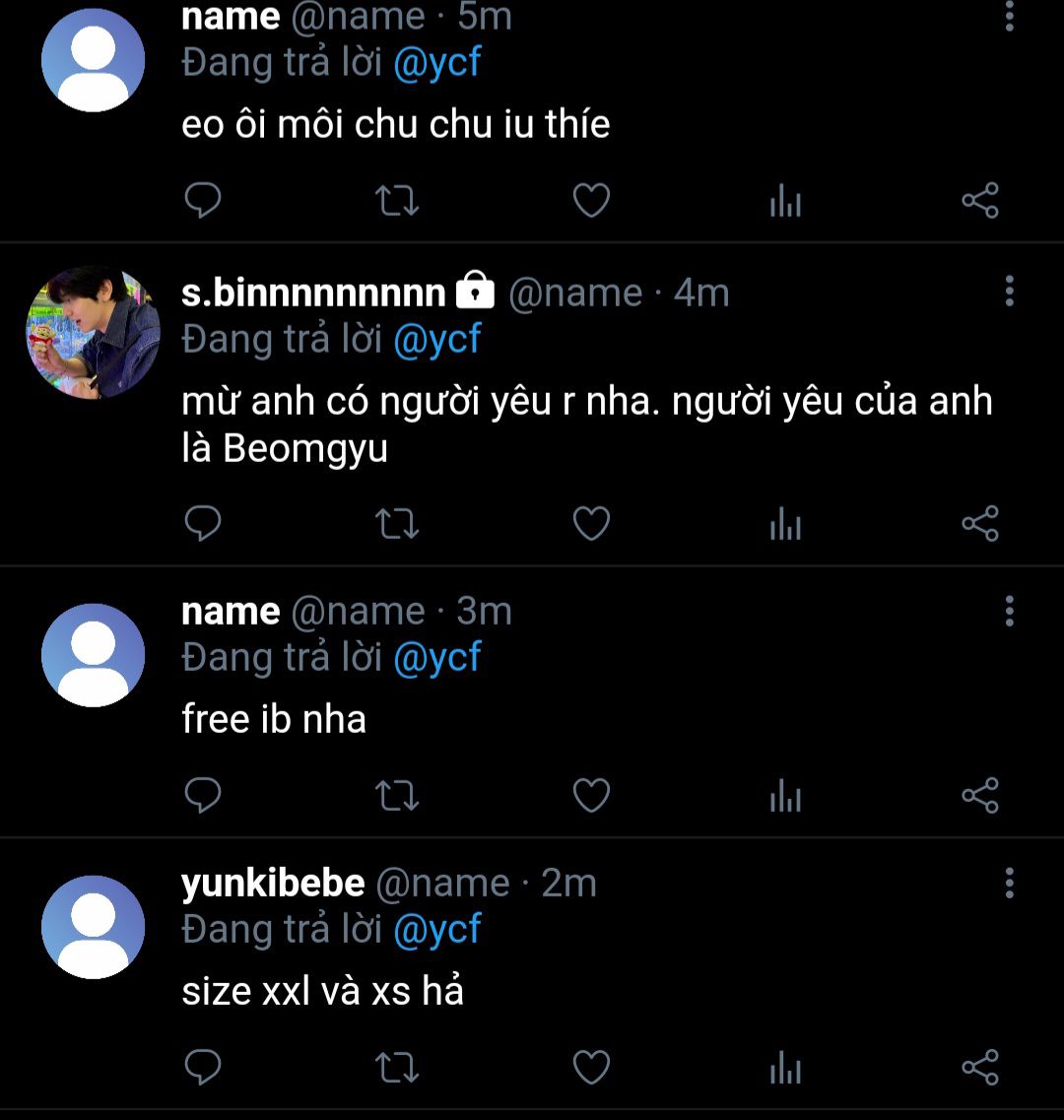Share the "free ib nha" tweet
Viewport: 1064px width, 1120px height.
coord(980,795)
